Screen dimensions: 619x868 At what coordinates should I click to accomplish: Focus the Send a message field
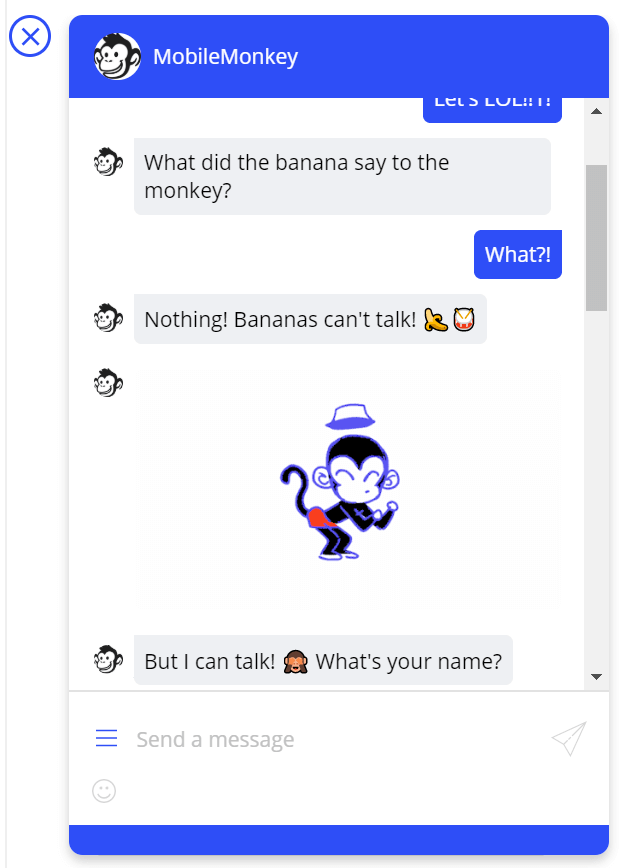(330, 740)
